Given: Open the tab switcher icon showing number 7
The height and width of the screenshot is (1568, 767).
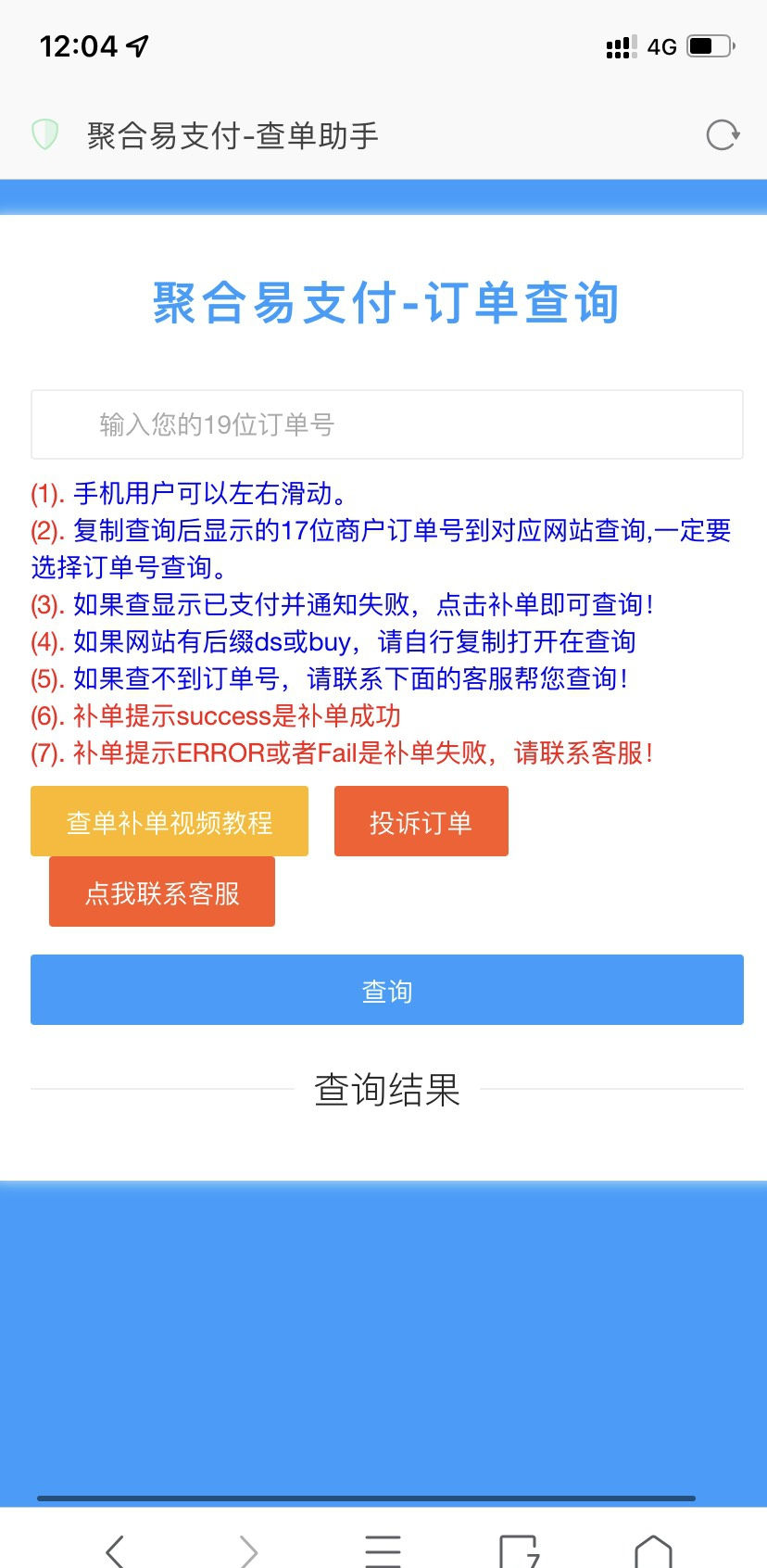Looking at the screenshot, I should tap(517, 1547).
